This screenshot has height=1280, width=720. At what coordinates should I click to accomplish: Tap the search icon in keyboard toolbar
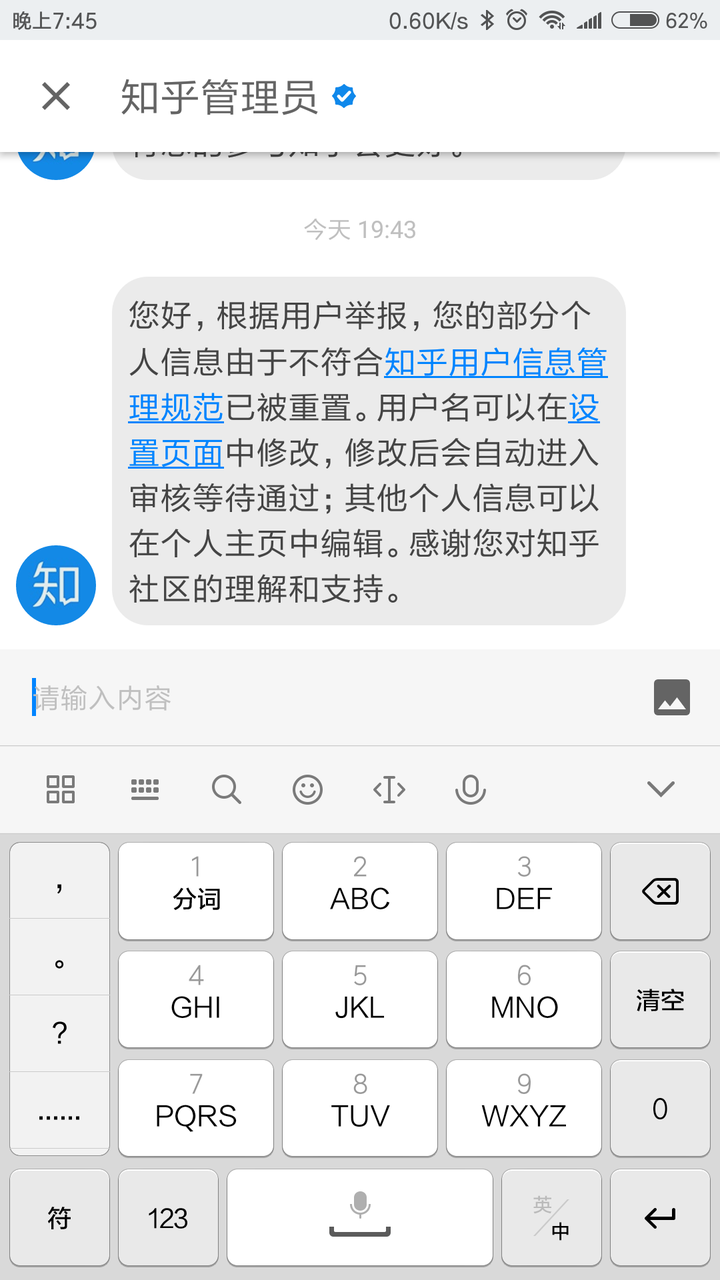tap(226, 789)
